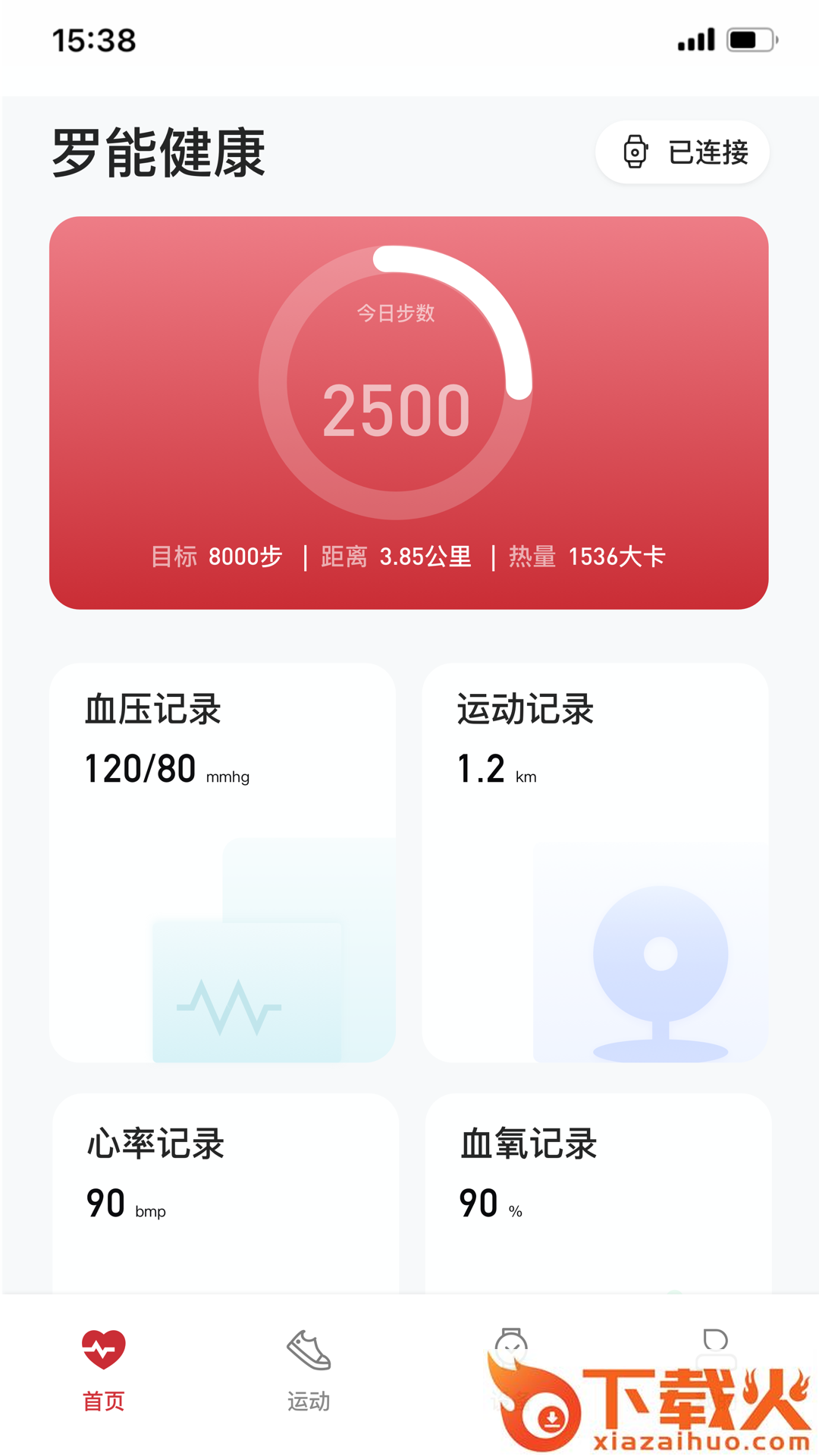Switch to the 运动 tab
This screenshot has height=1456, width=819.
pos(309,1370)
